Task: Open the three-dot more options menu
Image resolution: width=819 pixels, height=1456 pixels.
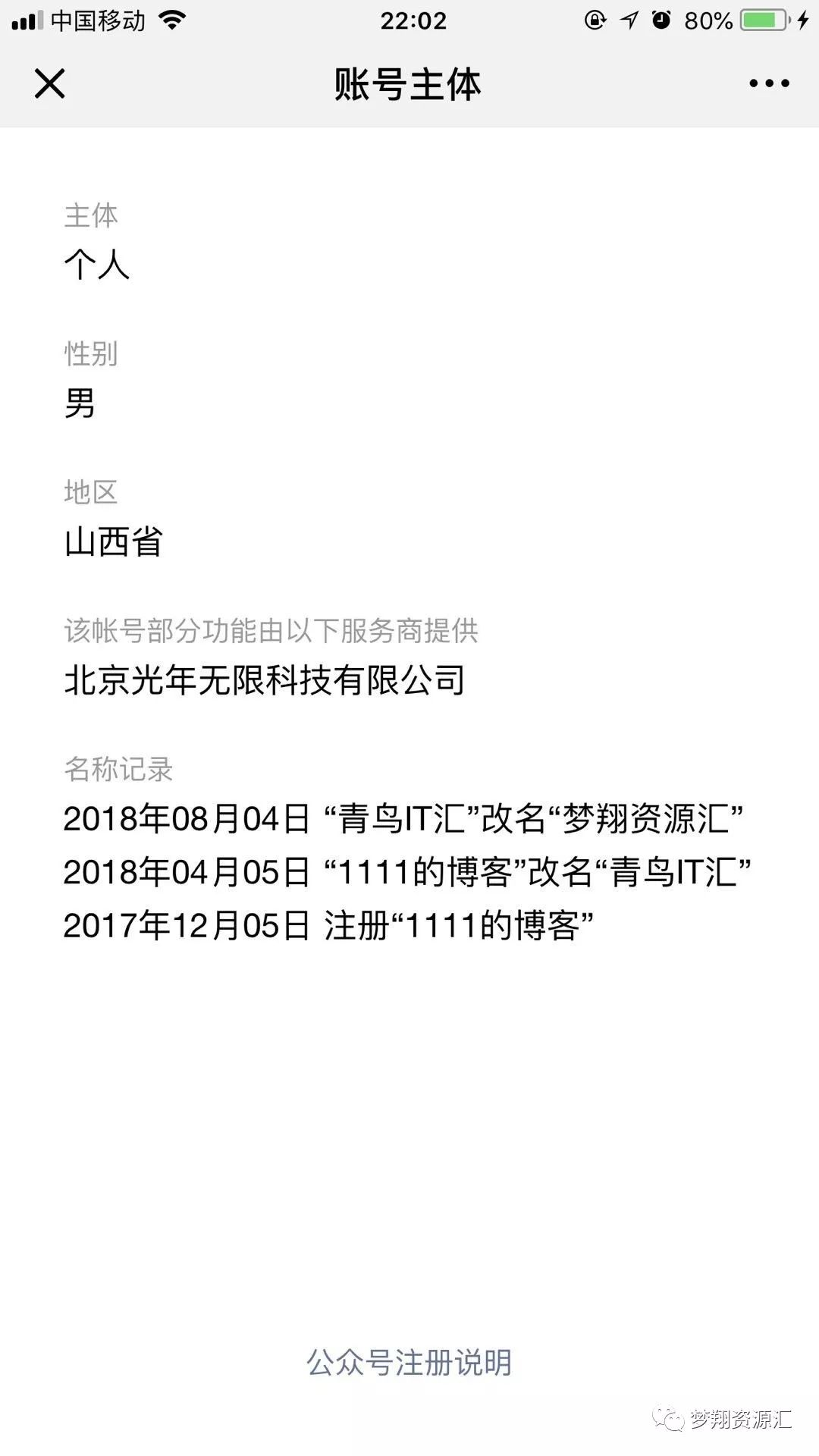Action: pyautogui.click(x=769, y=83)
